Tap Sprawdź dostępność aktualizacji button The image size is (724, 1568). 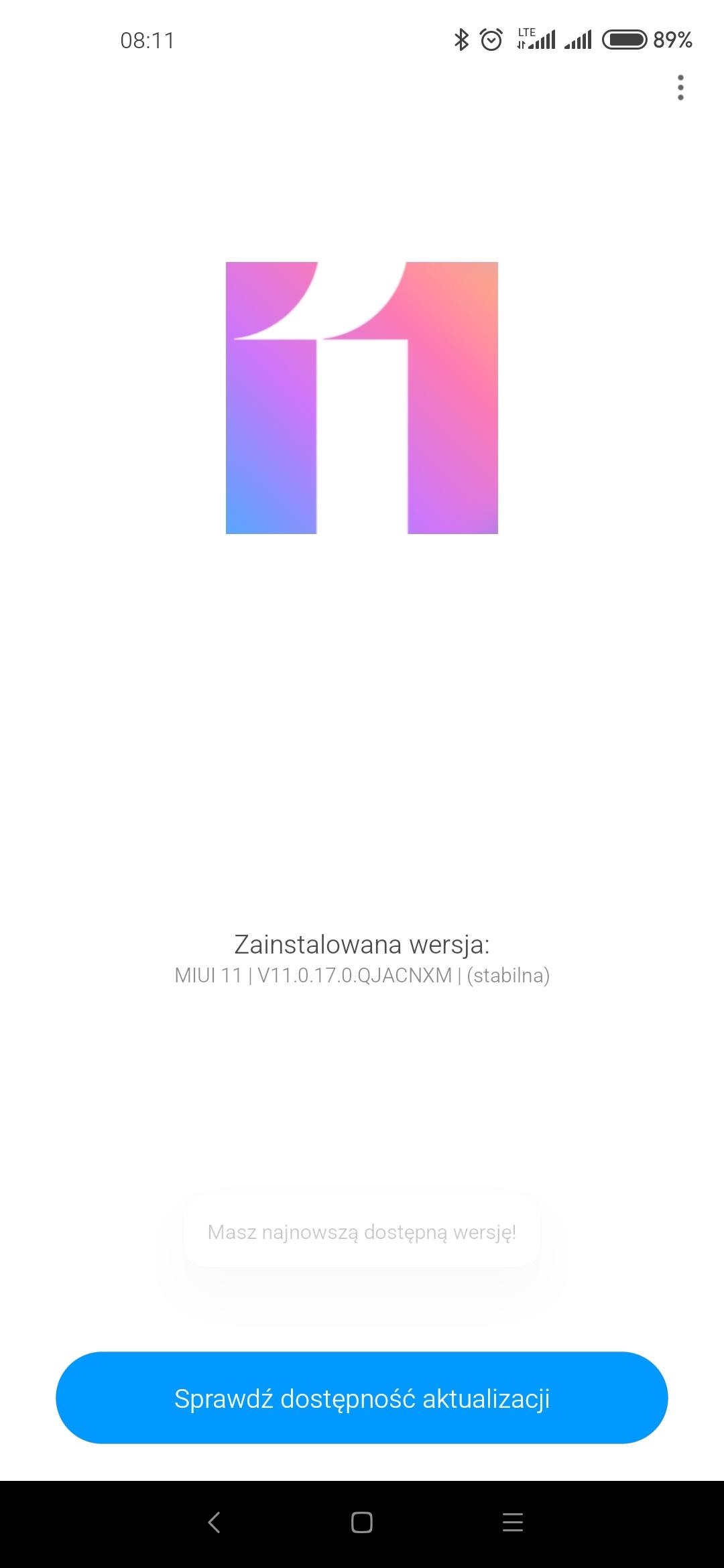click(x=362, y=1398)
